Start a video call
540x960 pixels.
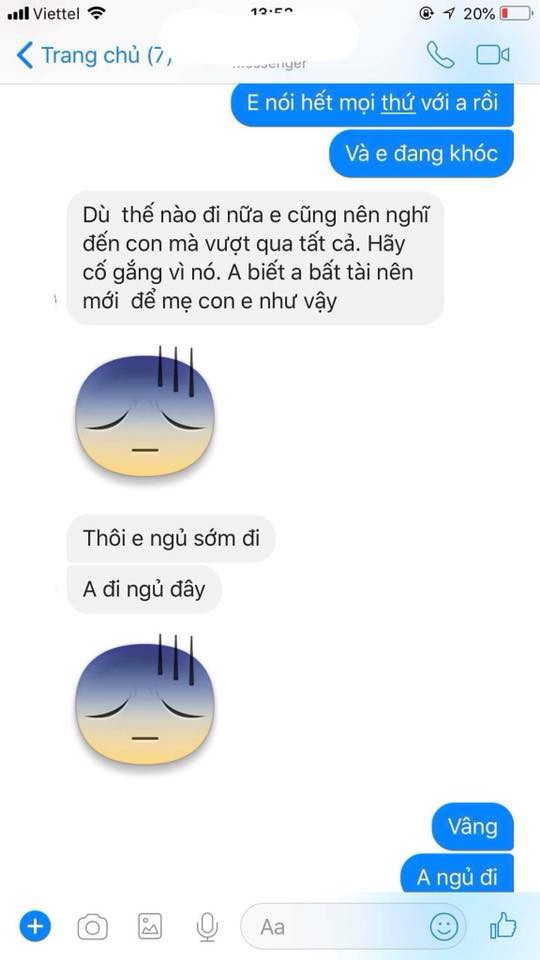click(493, 55)
